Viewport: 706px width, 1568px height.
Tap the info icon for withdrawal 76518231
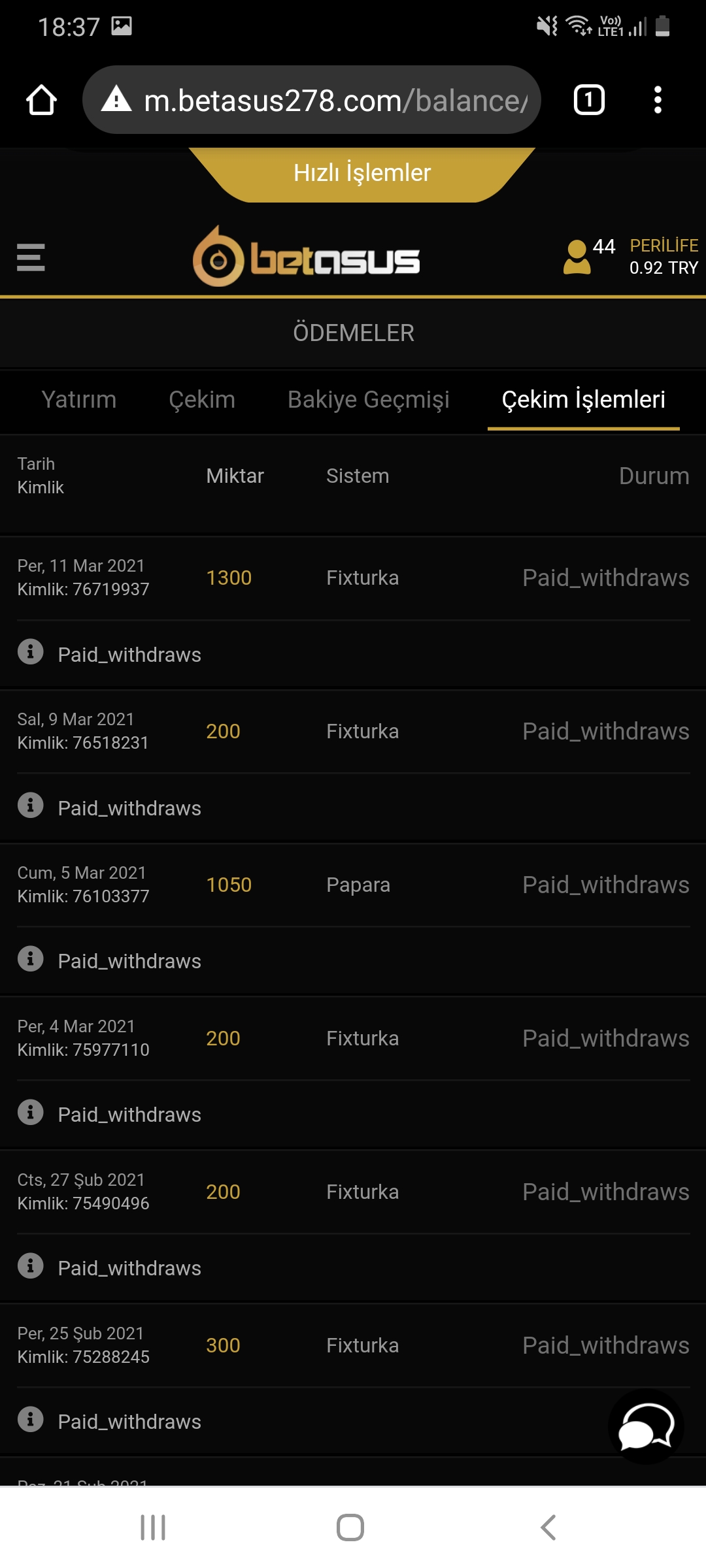pyautogui.click(x=30, y=807)
